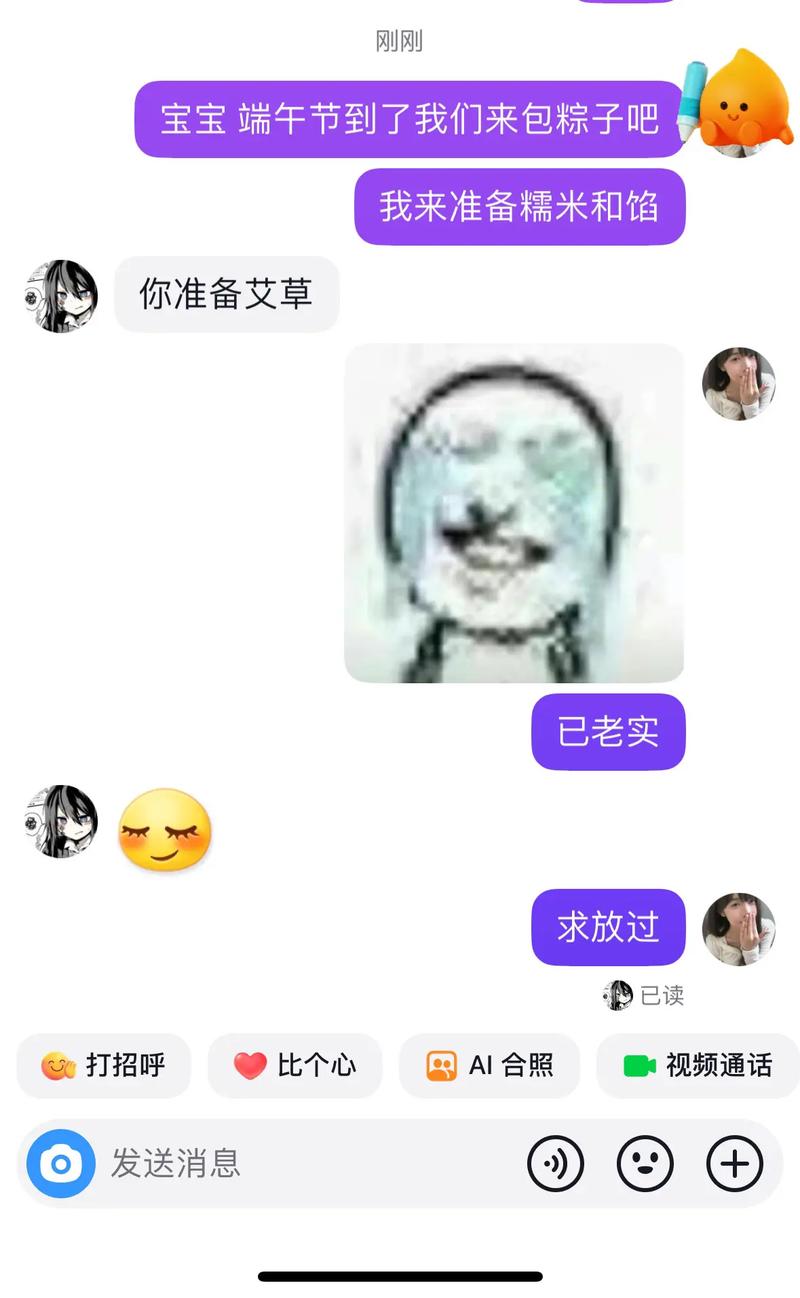Send a heart with 比个心
The image size is (800, 1298).
(295, 1066)
